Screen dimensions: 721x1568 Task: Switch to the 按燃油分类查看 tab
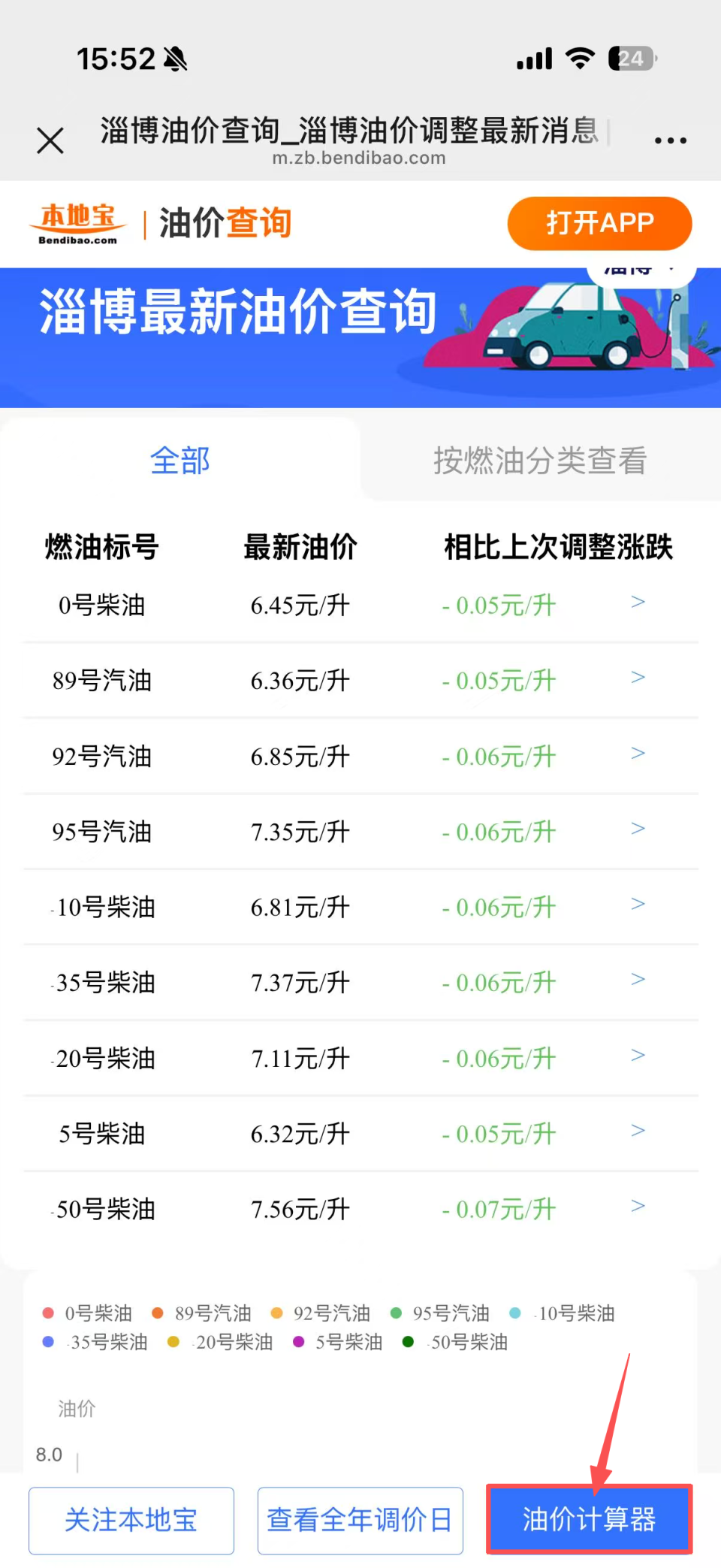click(539, 461)
